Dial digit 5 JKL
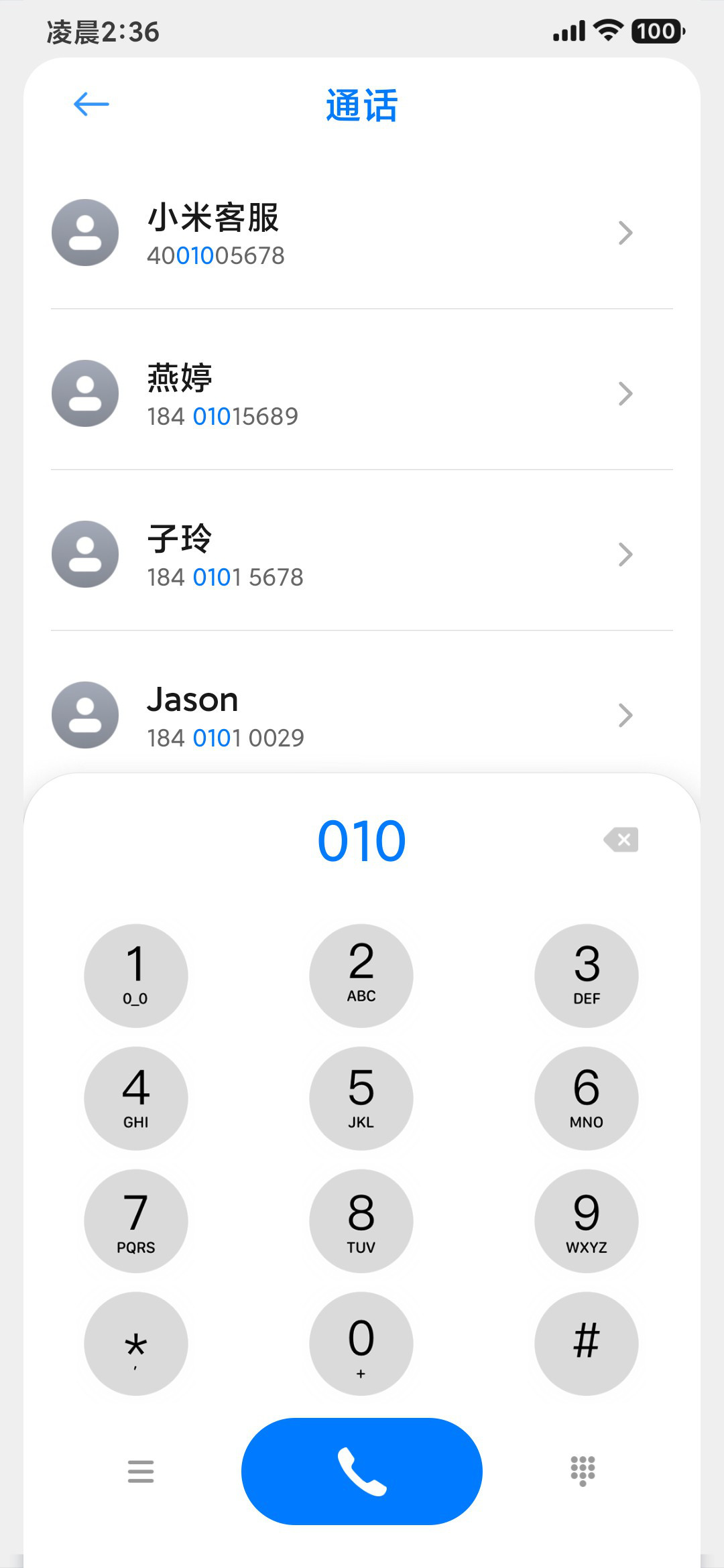Image resolution: width=724 pixels, height=1568 pixels. 361,1099
